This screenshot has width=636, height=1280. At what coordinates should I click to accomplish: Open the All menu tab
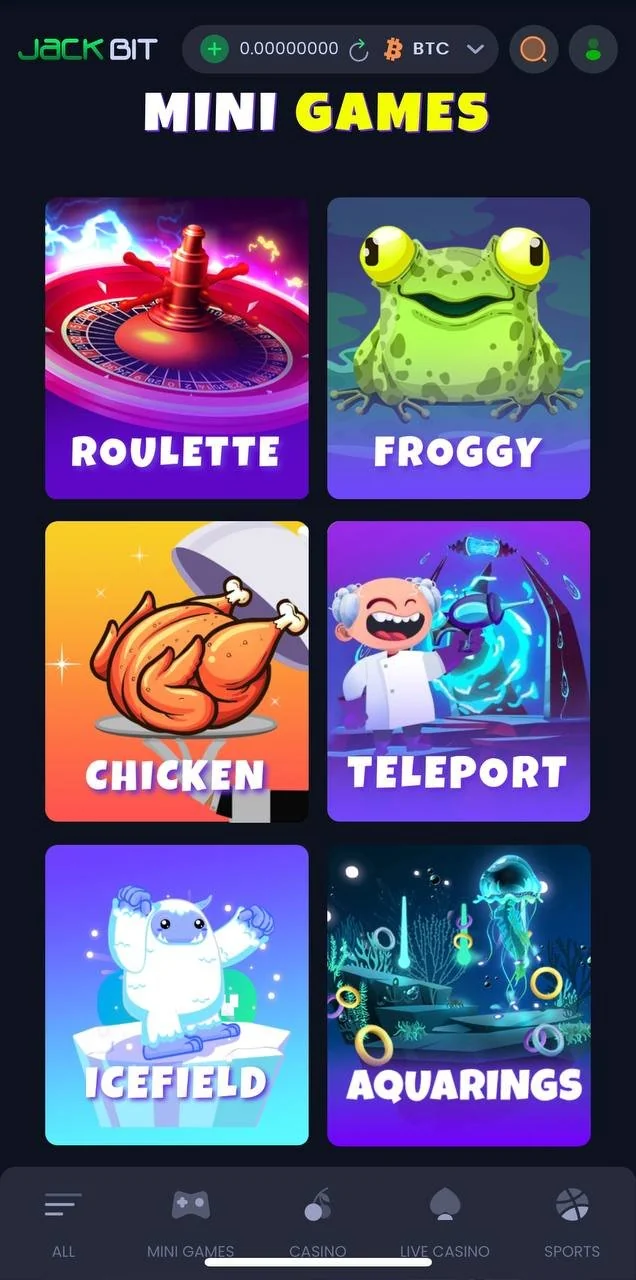63,1222
